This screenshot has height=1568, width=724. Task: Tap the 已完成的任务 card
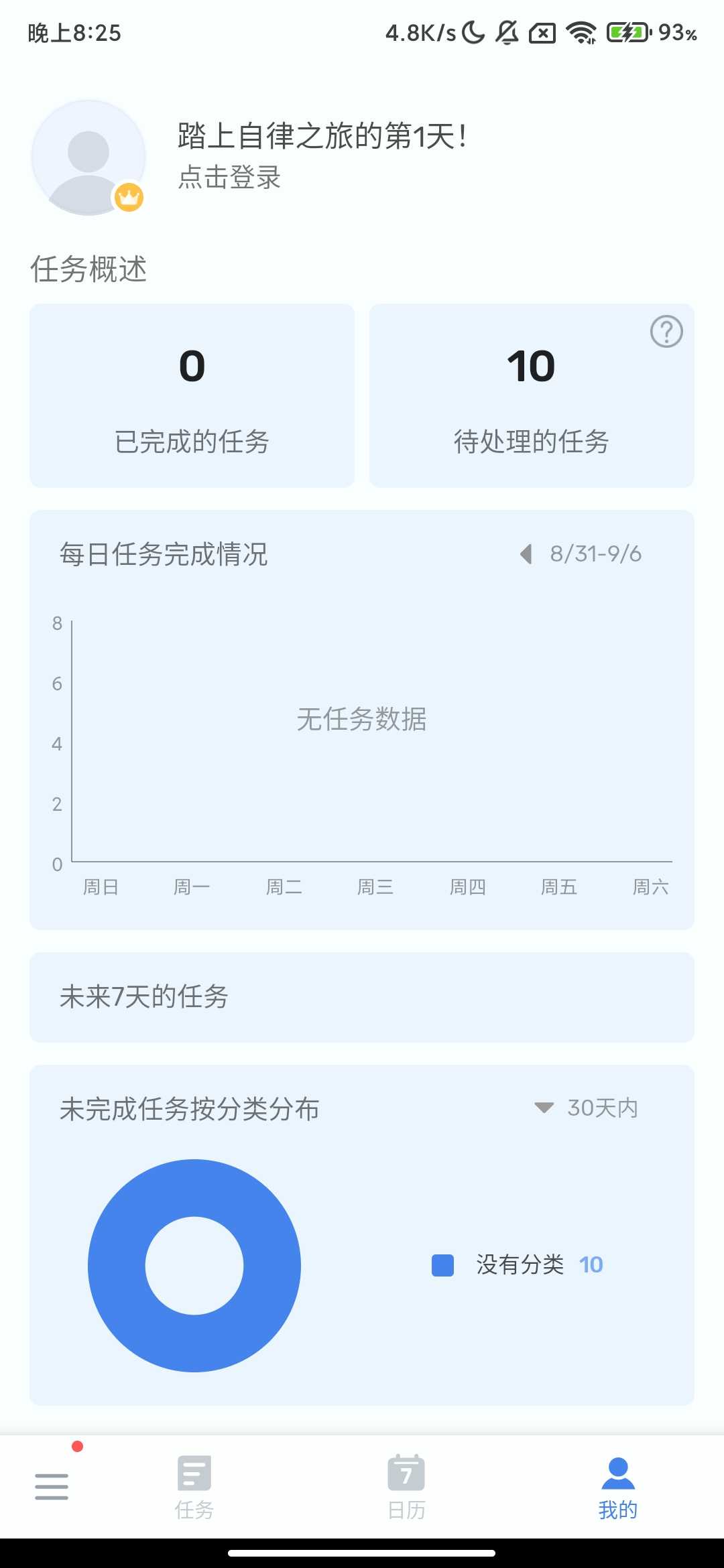pos(192,395)
